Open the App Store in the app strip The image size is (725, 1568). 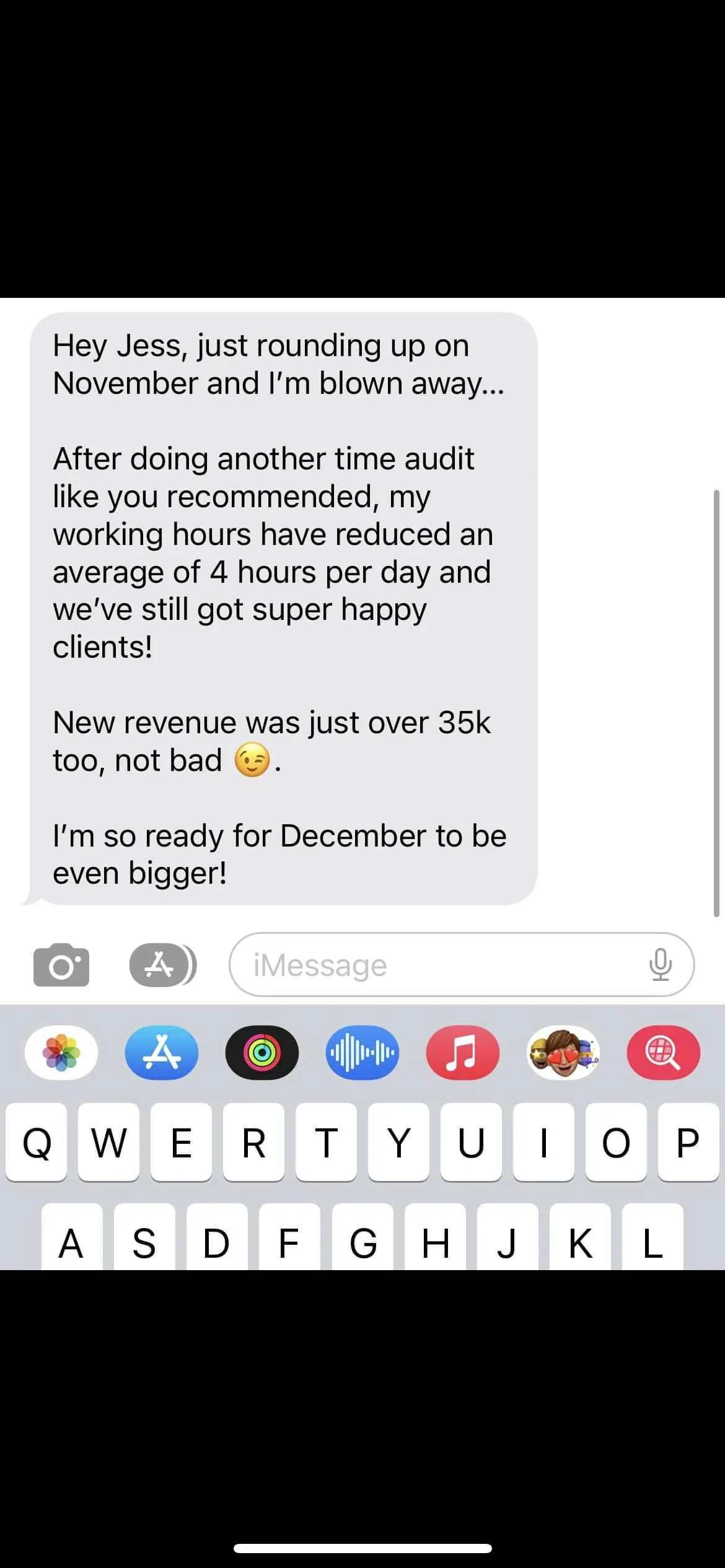coord(162,1052)
